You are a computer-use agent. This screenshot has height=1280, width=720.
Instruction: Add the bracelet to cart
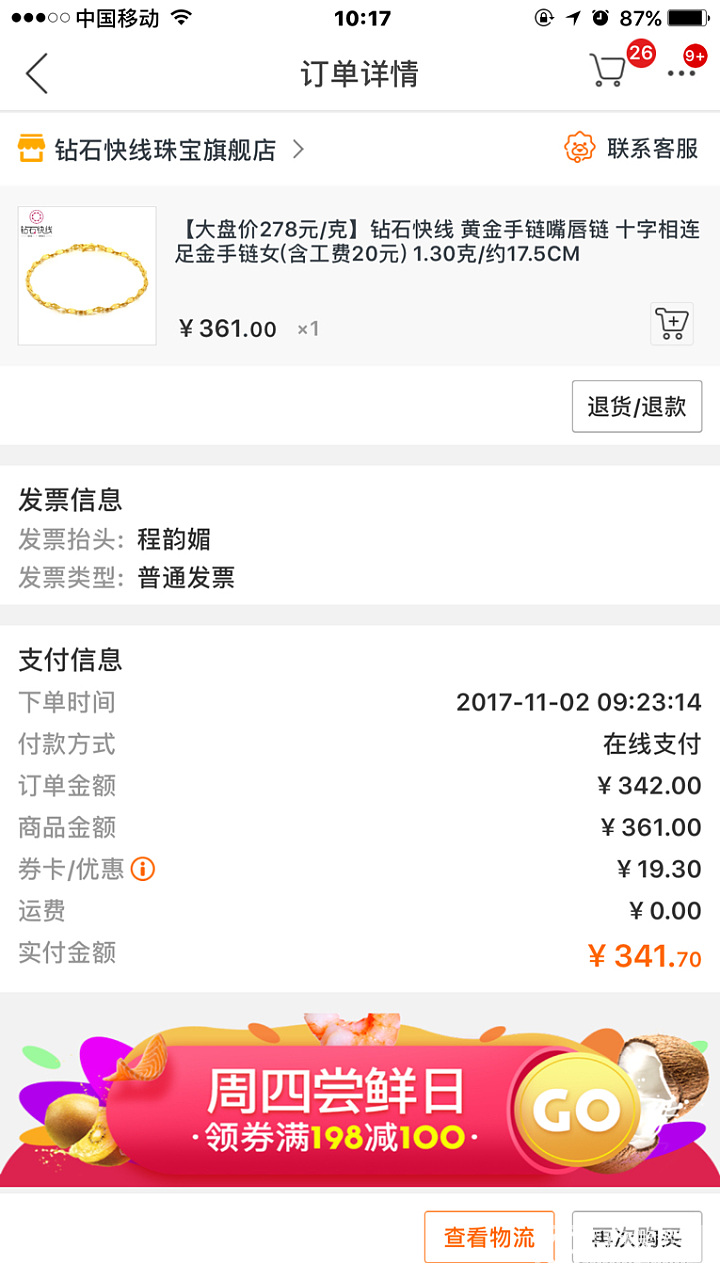point(671,324)
